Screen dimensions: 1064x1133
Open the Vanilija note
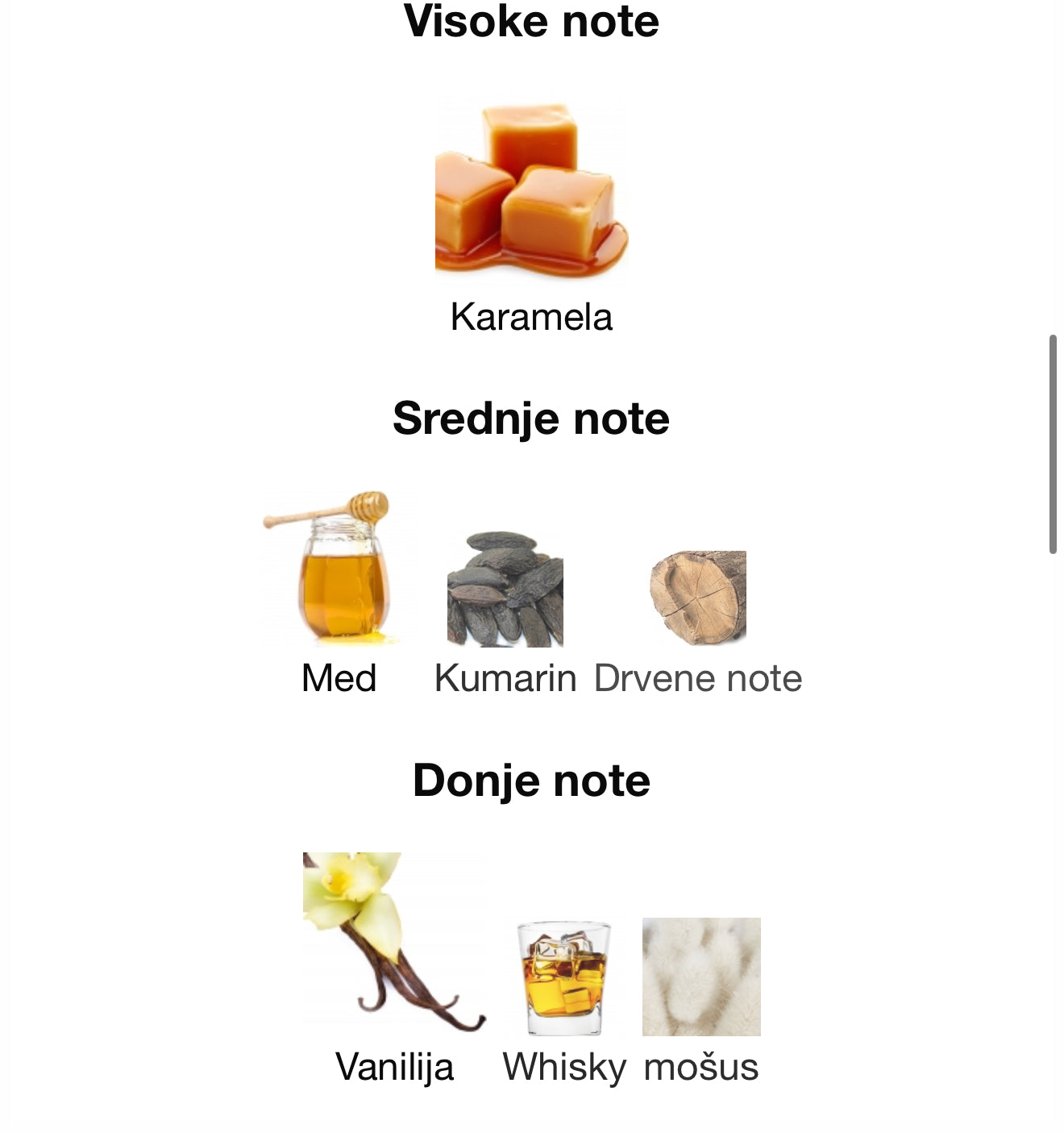393,942
